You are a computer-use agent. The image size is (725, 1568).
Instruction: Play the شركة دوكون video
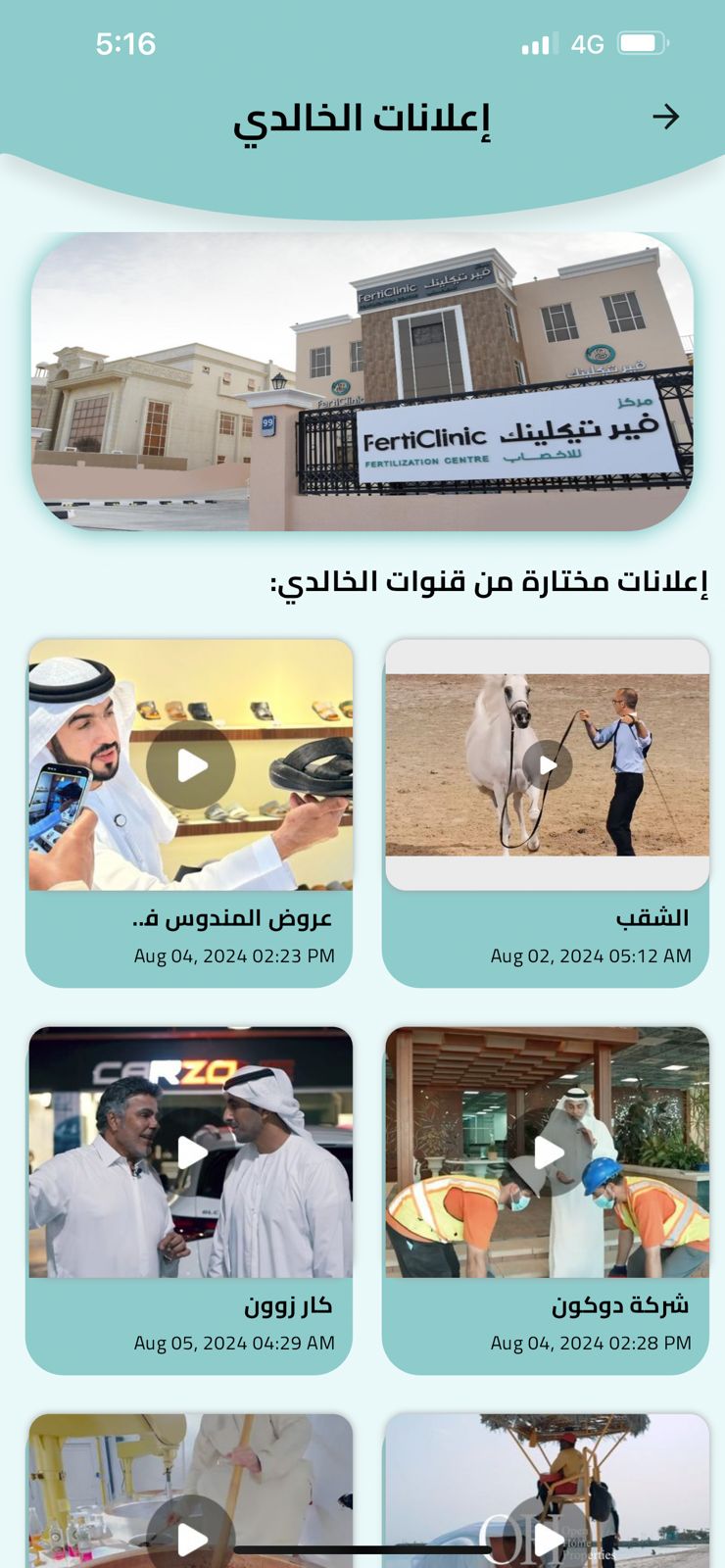point(547,1152)
